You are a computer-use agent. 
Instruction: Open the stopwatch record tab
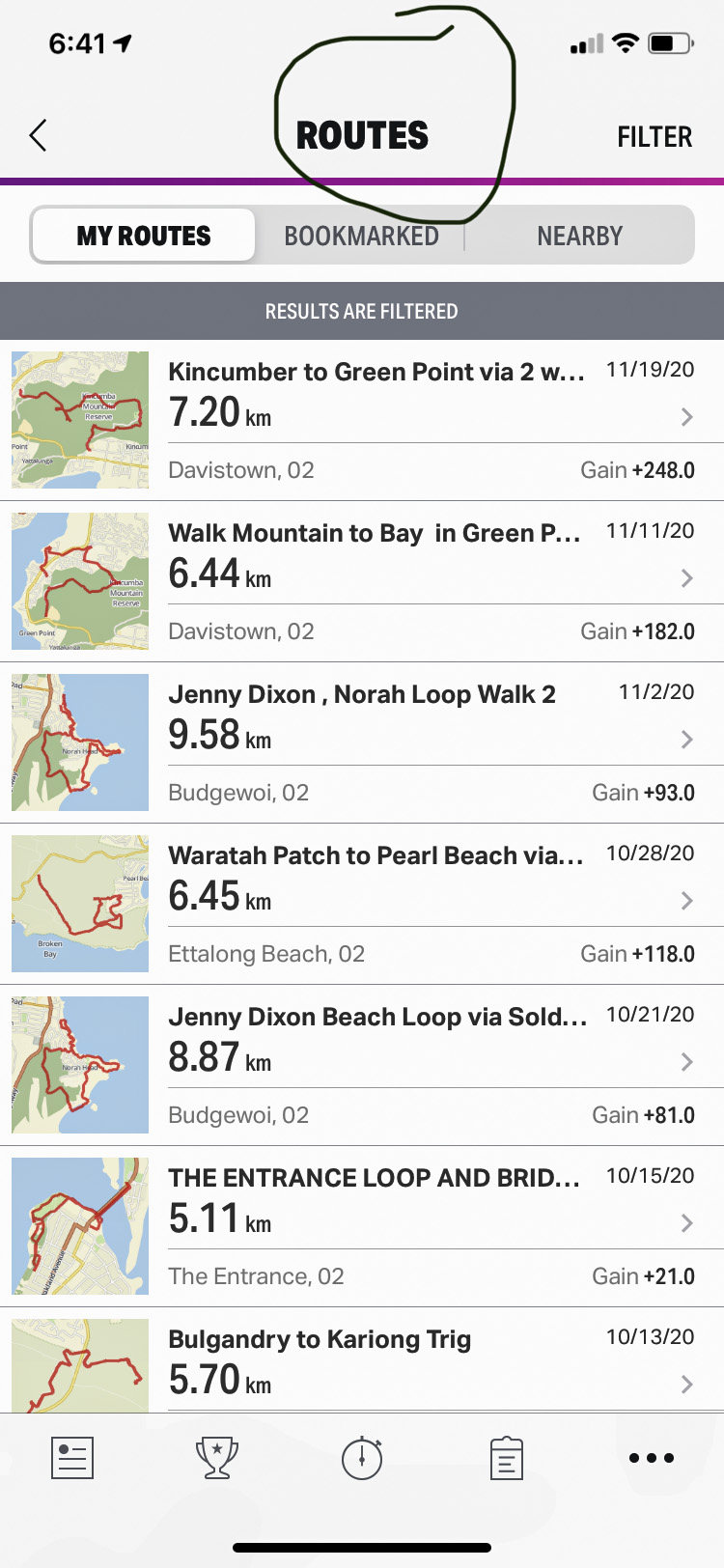[x=362, y=1458]
